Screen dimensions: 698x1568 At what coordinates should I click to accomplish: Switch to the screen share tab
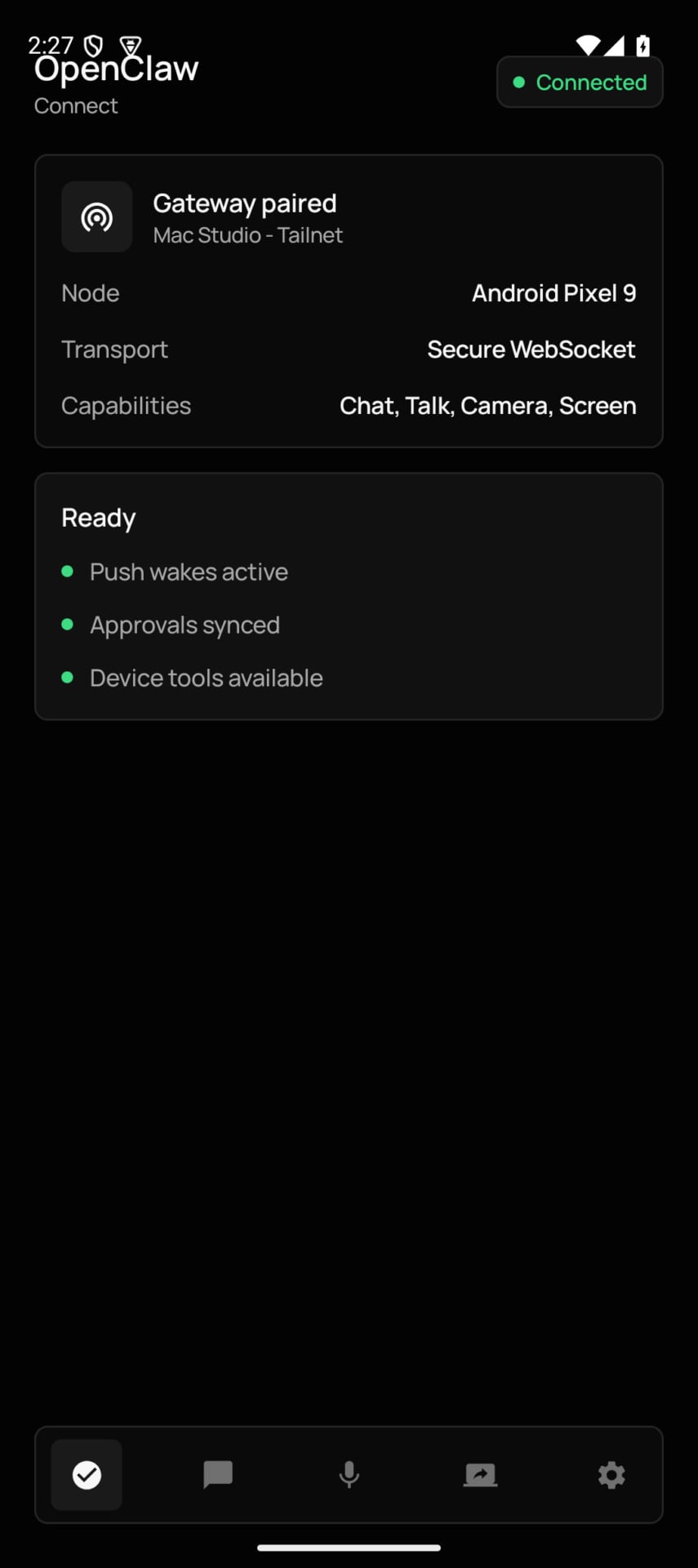click(480, 1475)
